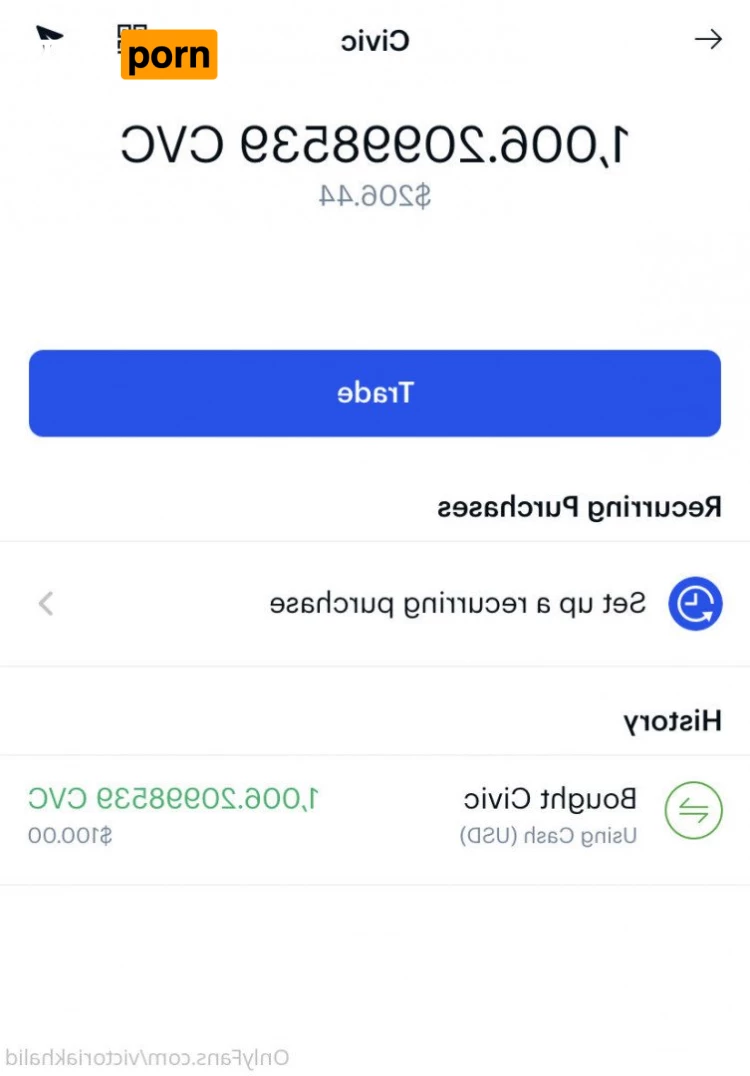Open the Bought Civic transaction
Image resolution: width=750 pixels, height=1076 pixels.
coord(375,815)
